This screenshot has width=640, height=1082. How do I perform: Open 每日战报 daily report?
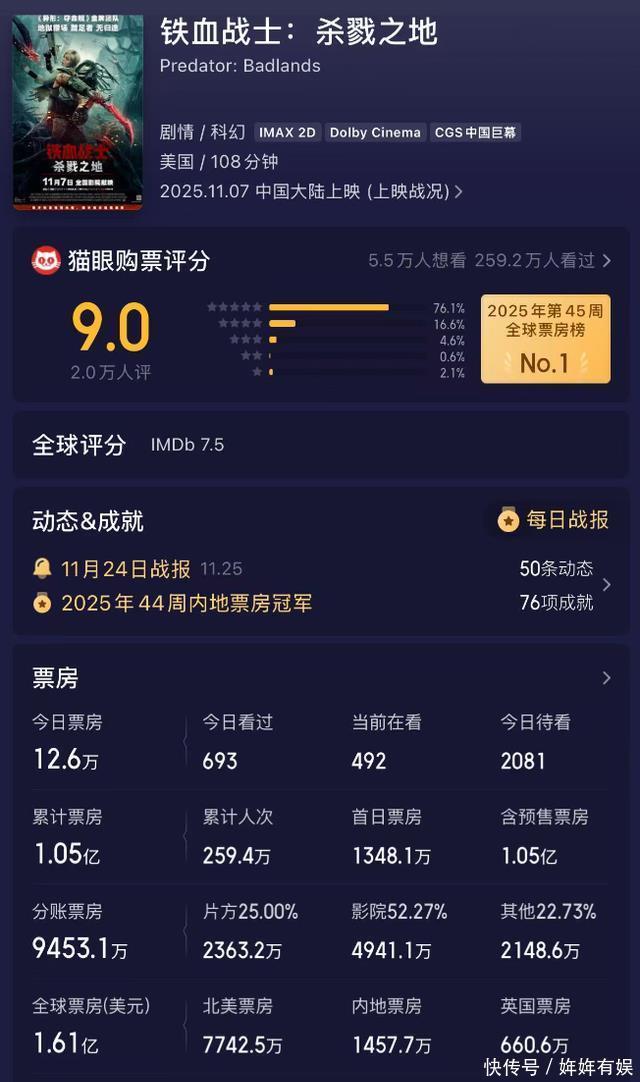tap(554, 520)
